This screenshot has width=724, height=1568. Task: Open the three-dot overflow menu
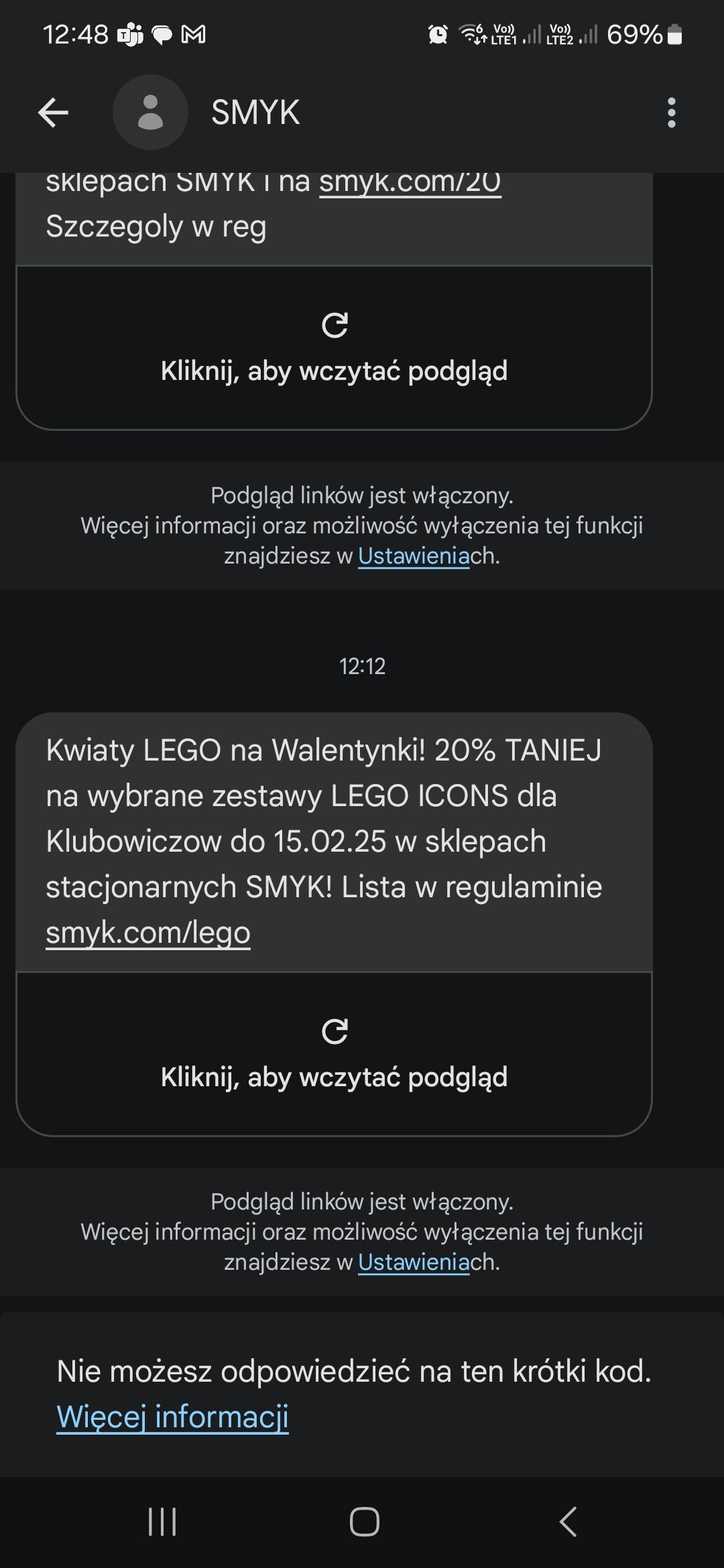click(671, 112)
